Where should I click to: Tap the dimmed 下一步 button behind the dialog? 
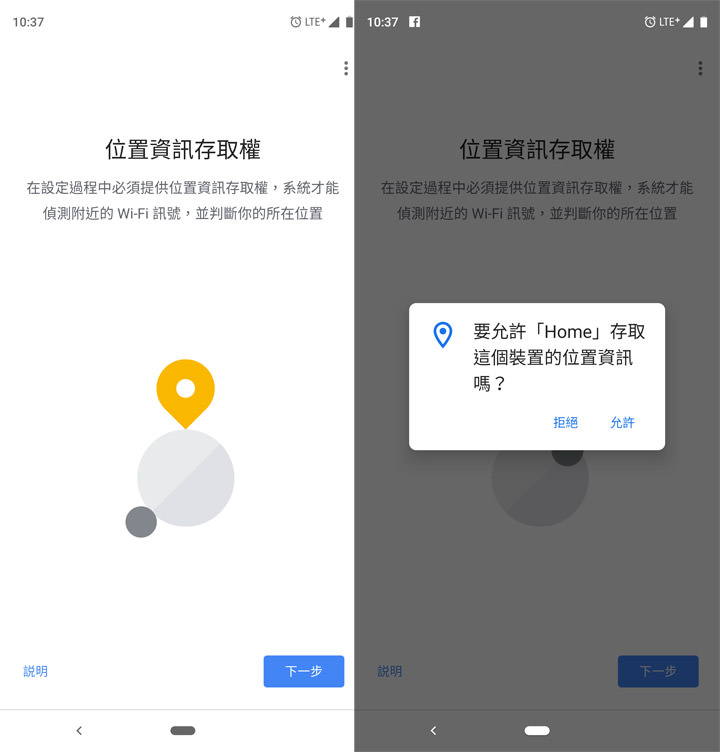point(658,671)
